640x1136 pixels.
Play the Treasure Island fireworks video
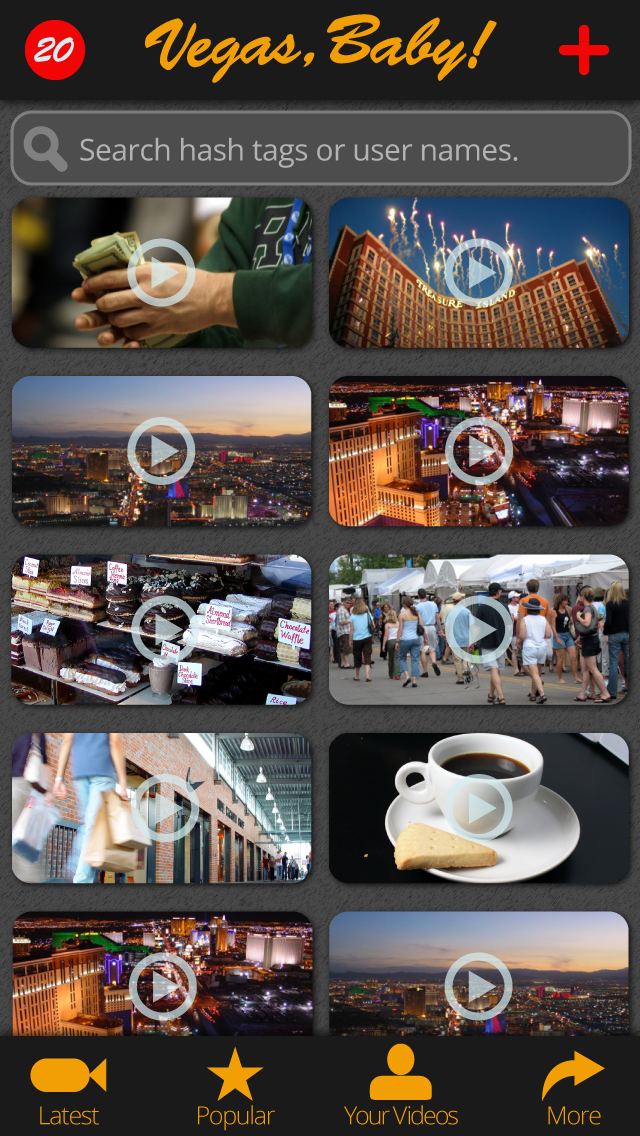coord(479,272)
